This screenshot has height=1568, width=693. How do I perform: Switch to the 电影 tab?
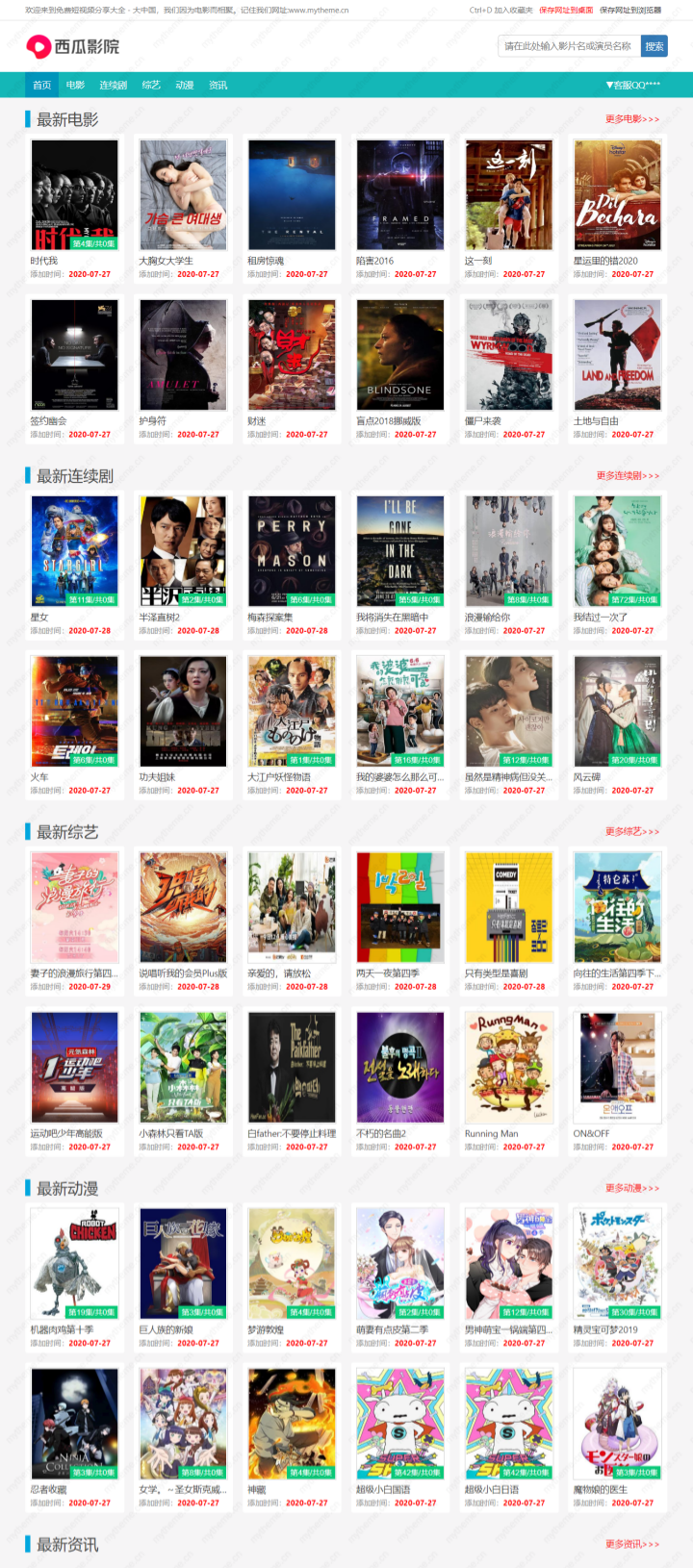pos(75,86)
